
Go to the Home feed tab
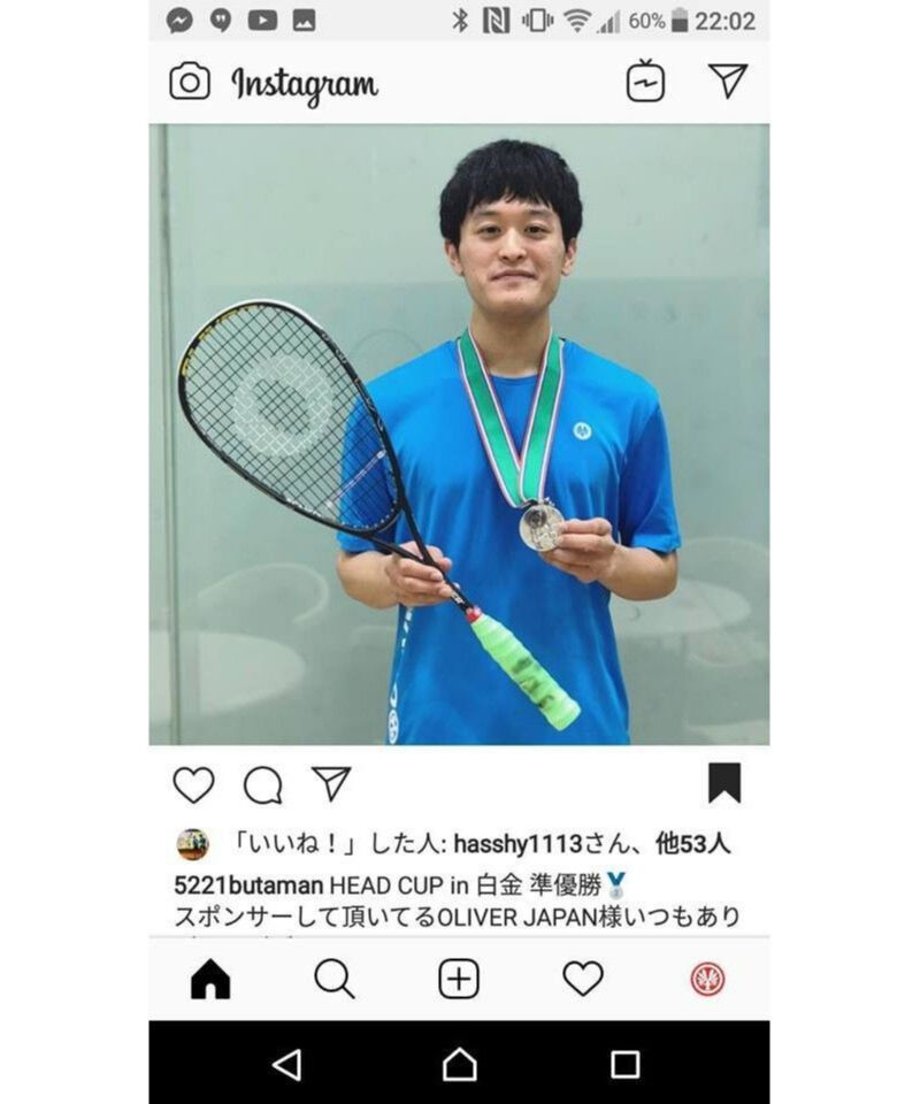pos(210,980)
